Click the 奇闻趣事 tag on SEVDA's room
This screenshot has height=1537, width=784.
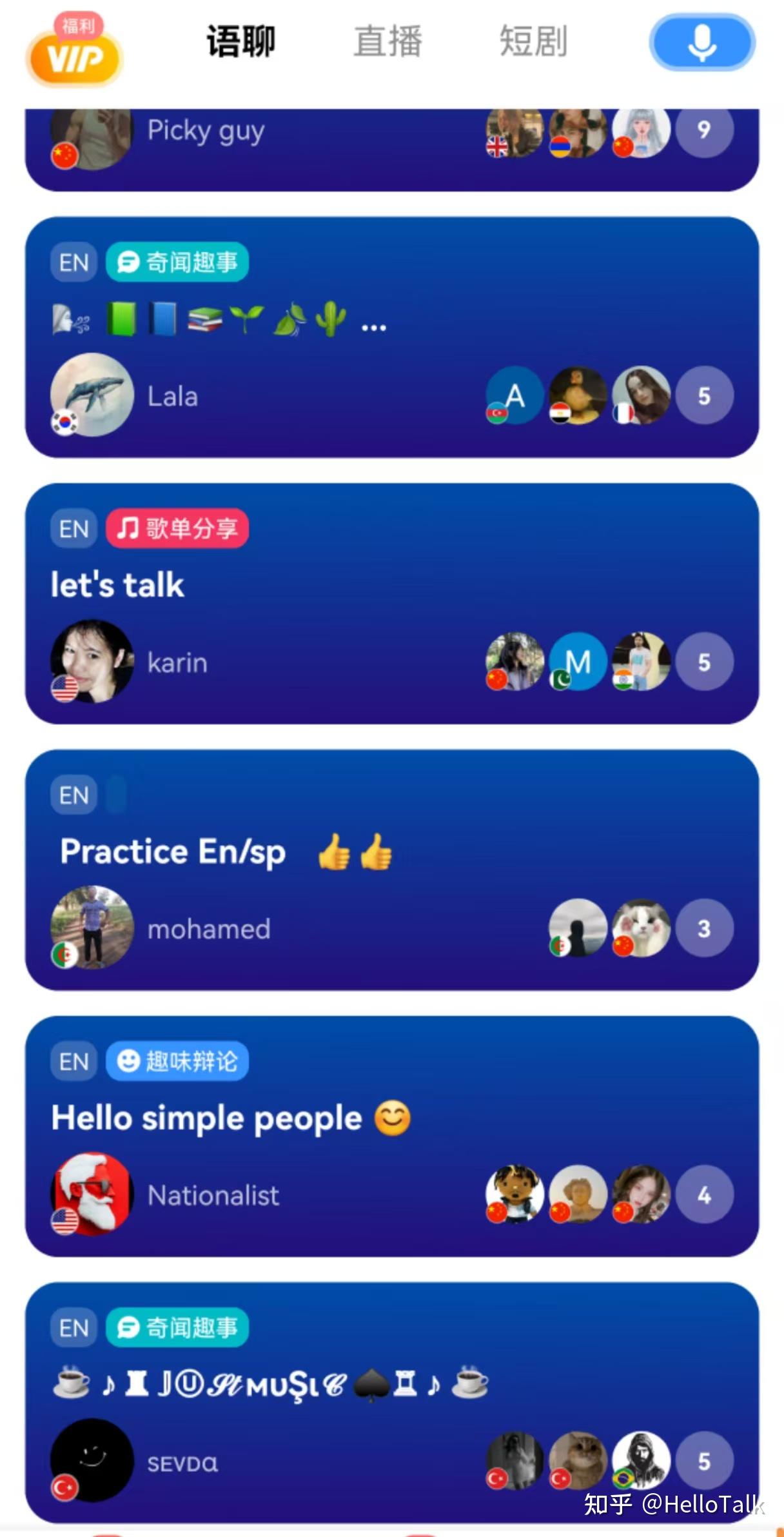point(176,1327)
